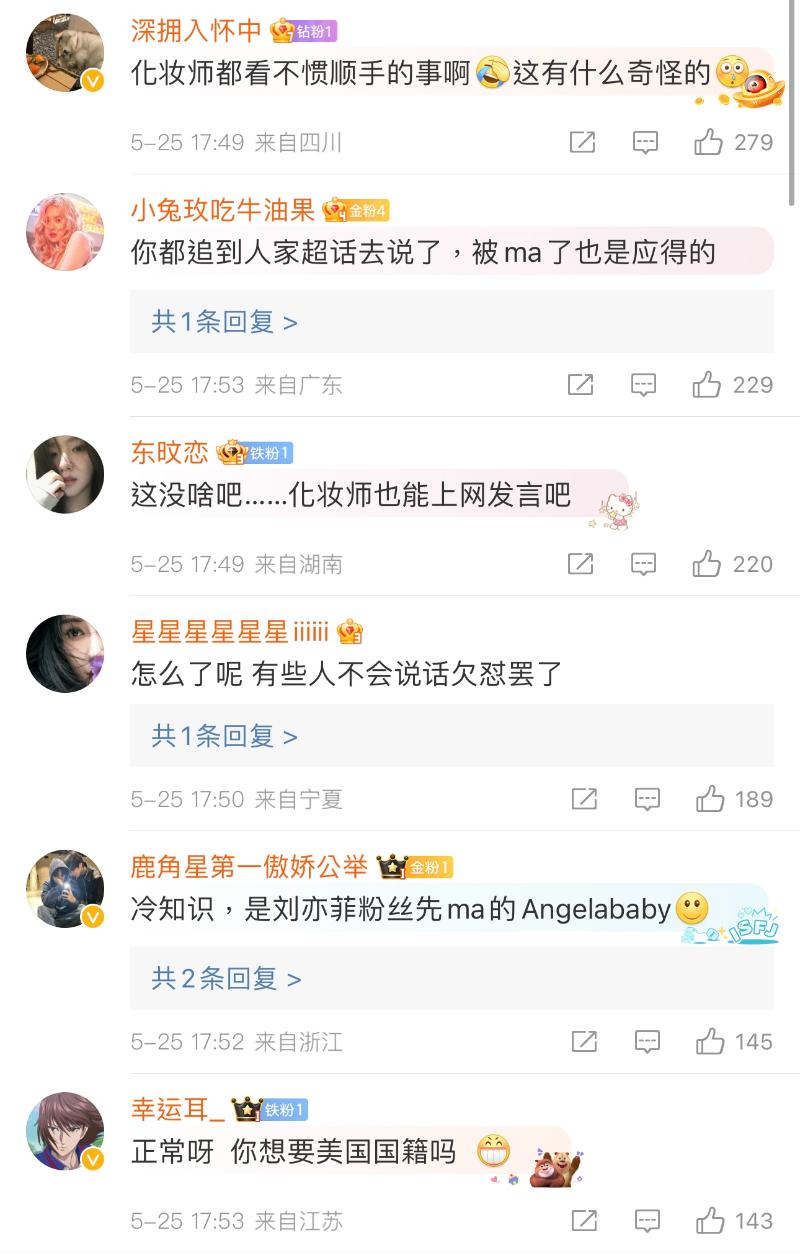Repost 幸运耳_'s comment
Viewport: 800px width, 1256px height.
pyautogui.click(x=584, y=1221)
